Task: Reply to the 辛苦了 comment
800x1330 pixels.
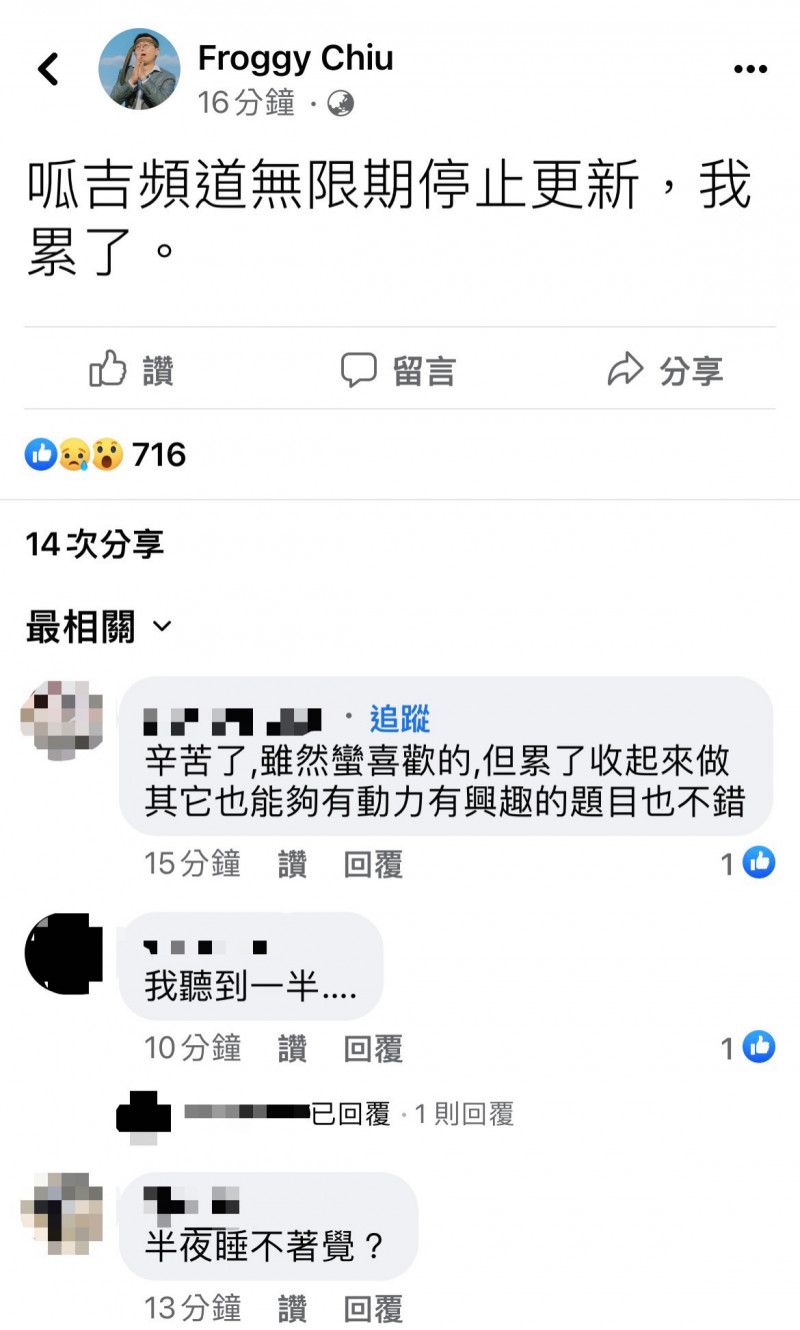Action: (373, 863)
